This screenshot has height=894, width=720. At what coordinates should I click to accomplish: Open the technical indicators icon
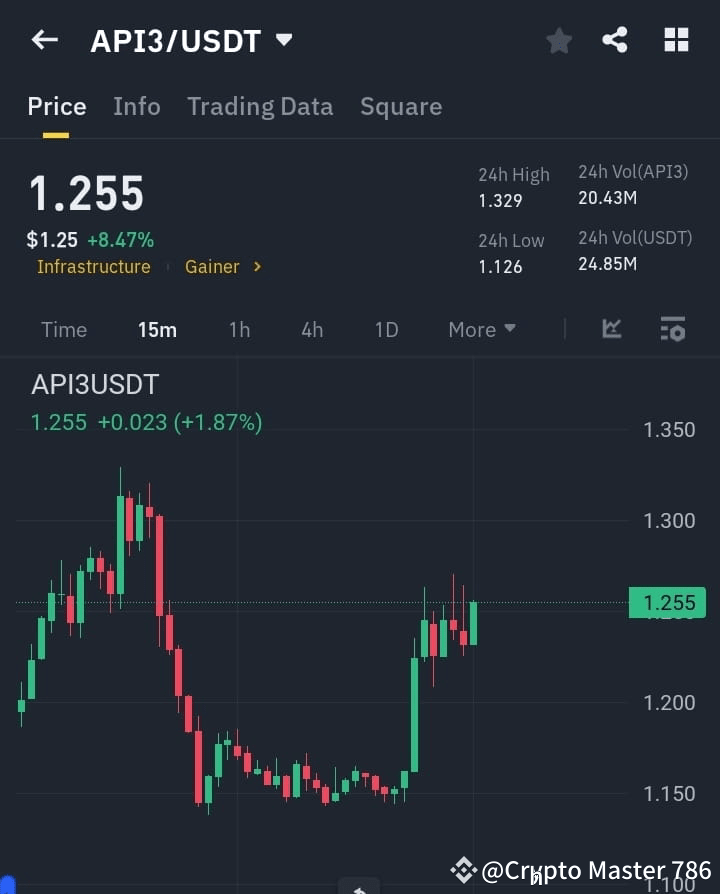tap(611, 329)
